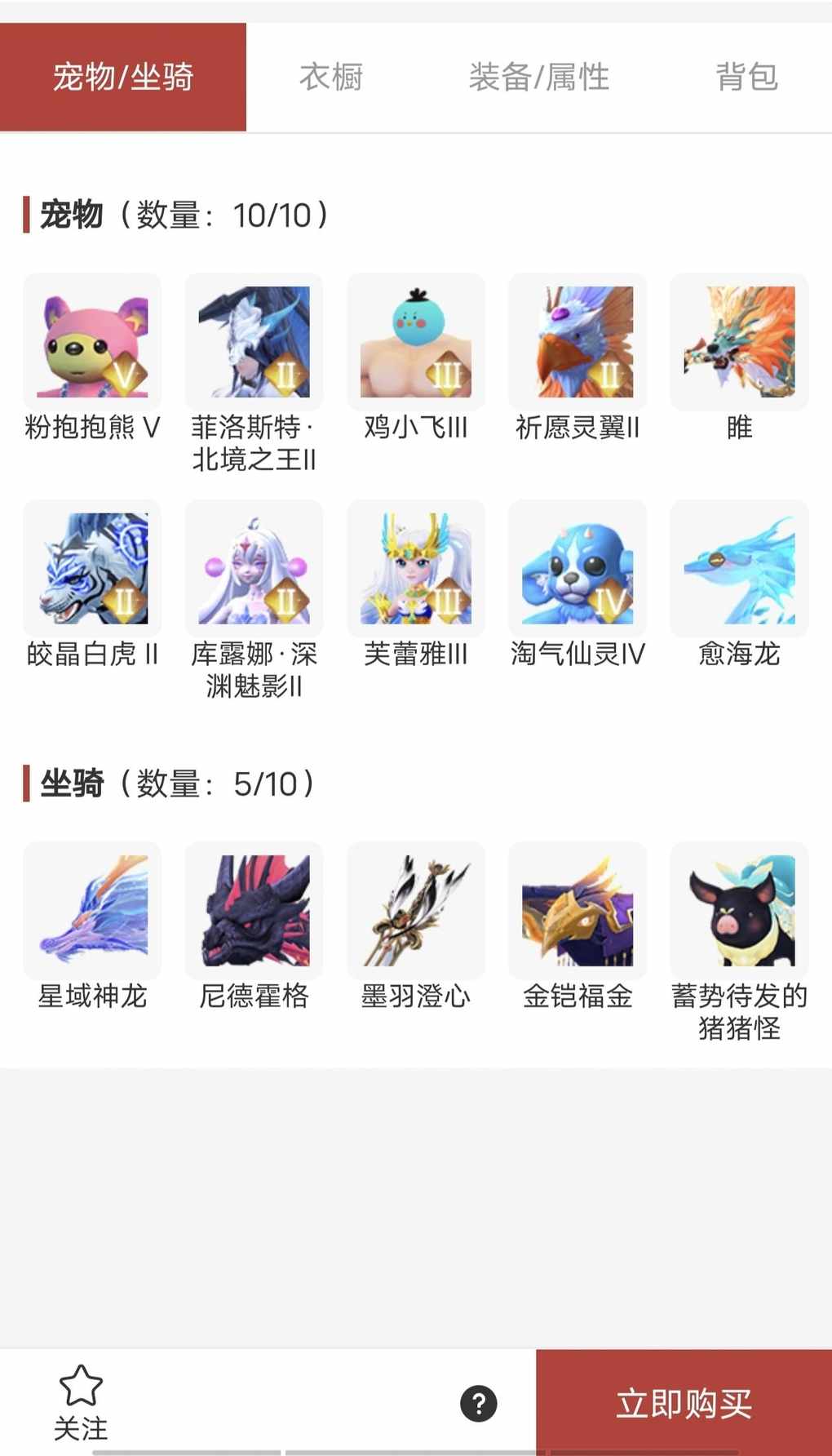Open the 星域神龙 mount
The height and width of the screenshot is (1456, 832).
click(x=92, y=911)
